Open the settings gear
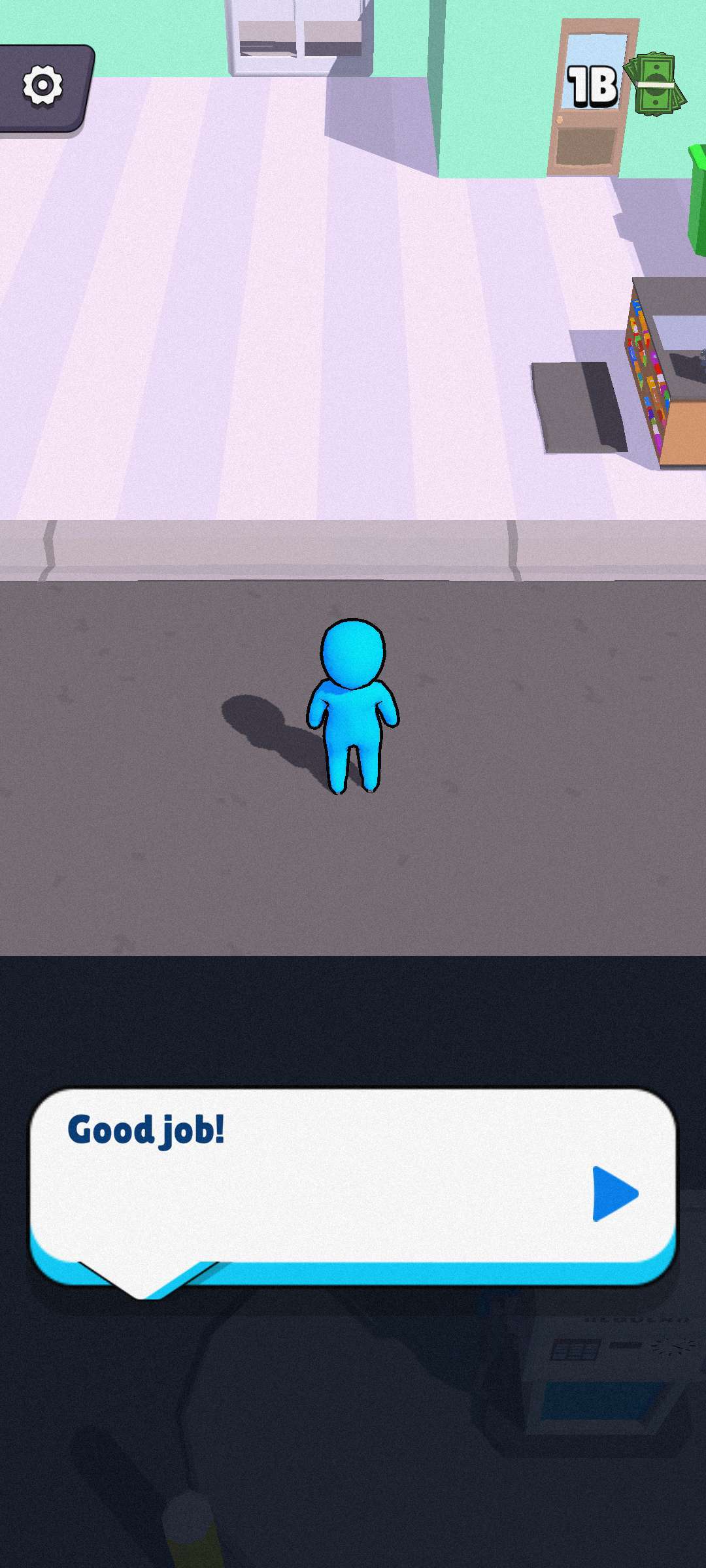The height and width of the screenshot is (1568, 706). (43, 86)
